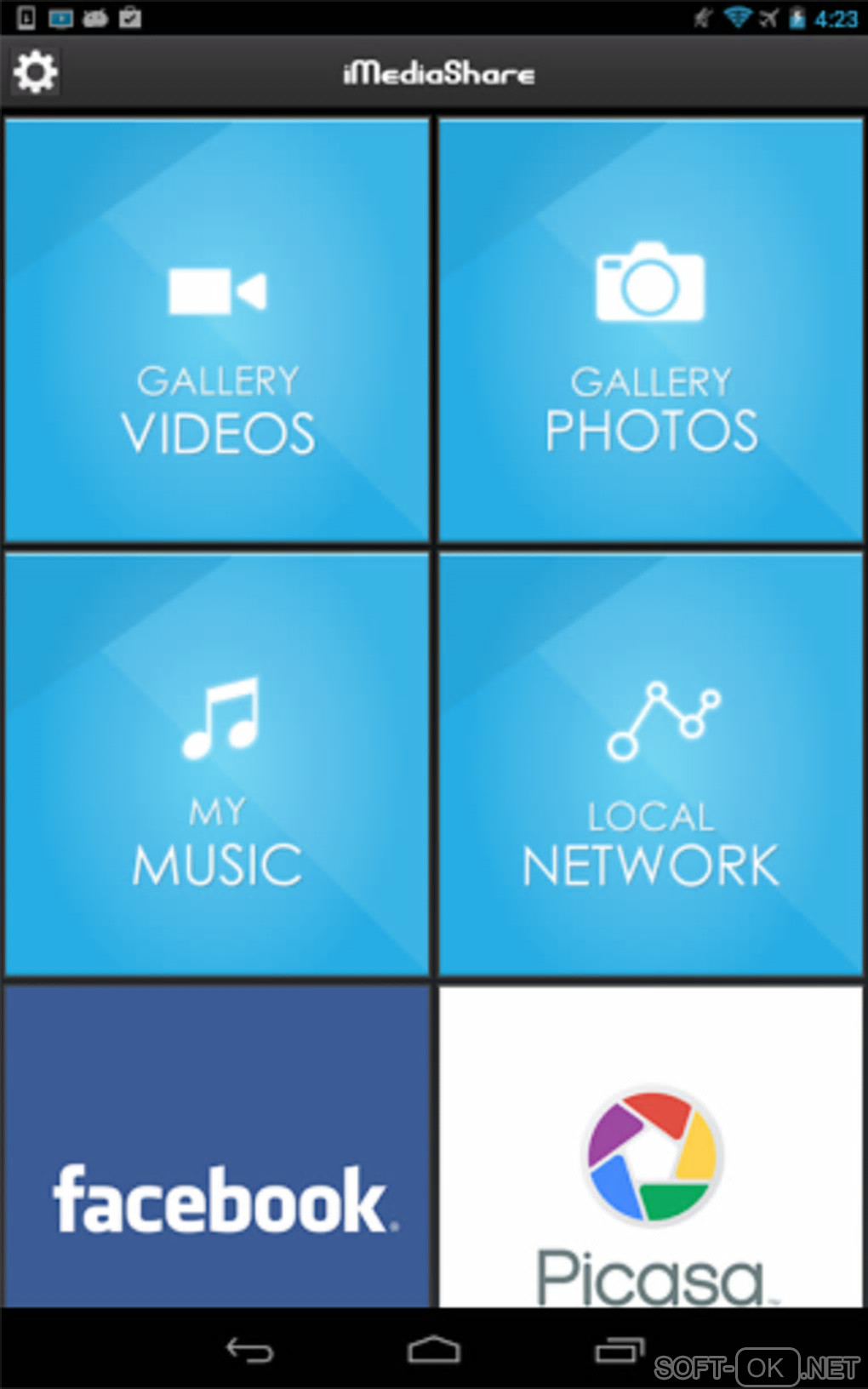
Task: Select the My Music tile
Action: click(217, 764)
